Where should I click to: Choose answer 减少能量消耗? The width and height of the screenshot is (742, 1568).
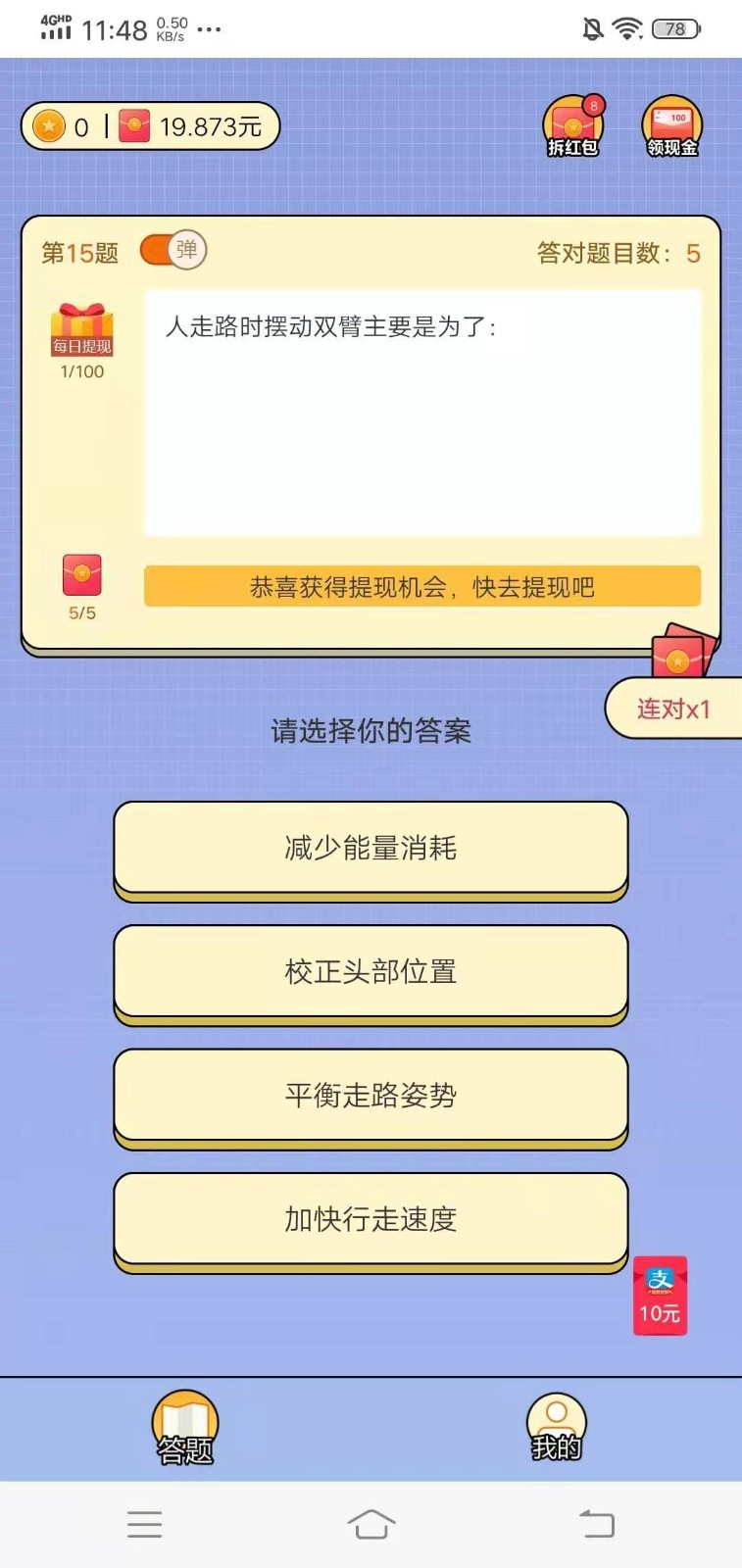coord(371,848)
